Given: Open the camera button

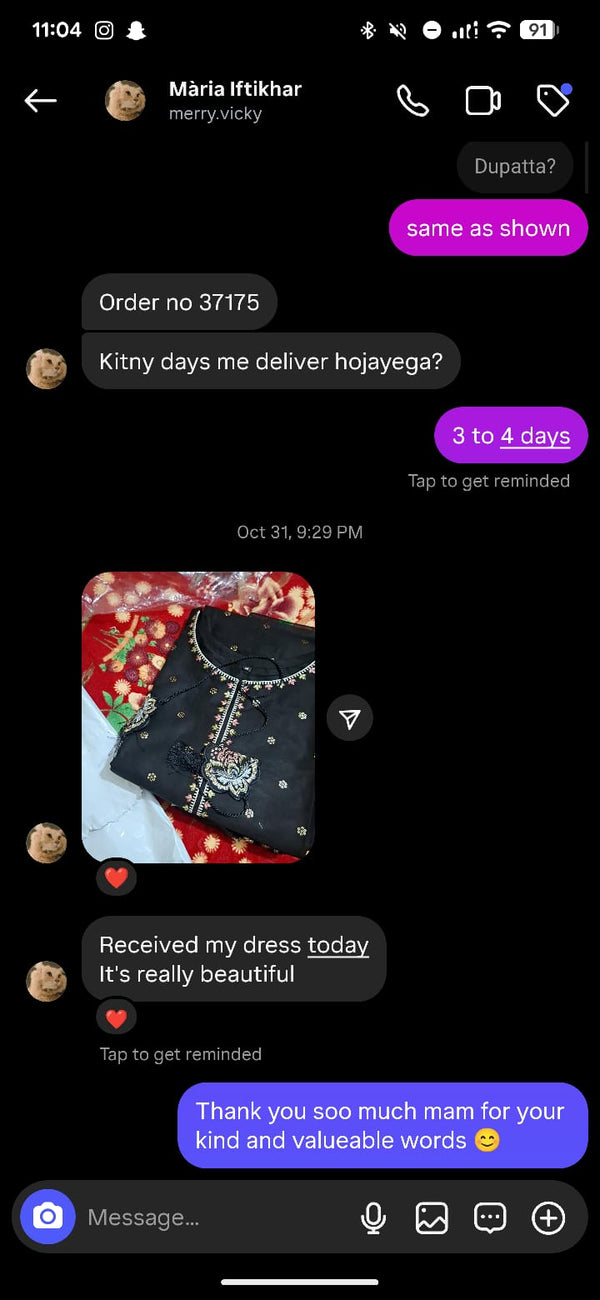Looking at the screenshot, I should tap(48, 1217).
